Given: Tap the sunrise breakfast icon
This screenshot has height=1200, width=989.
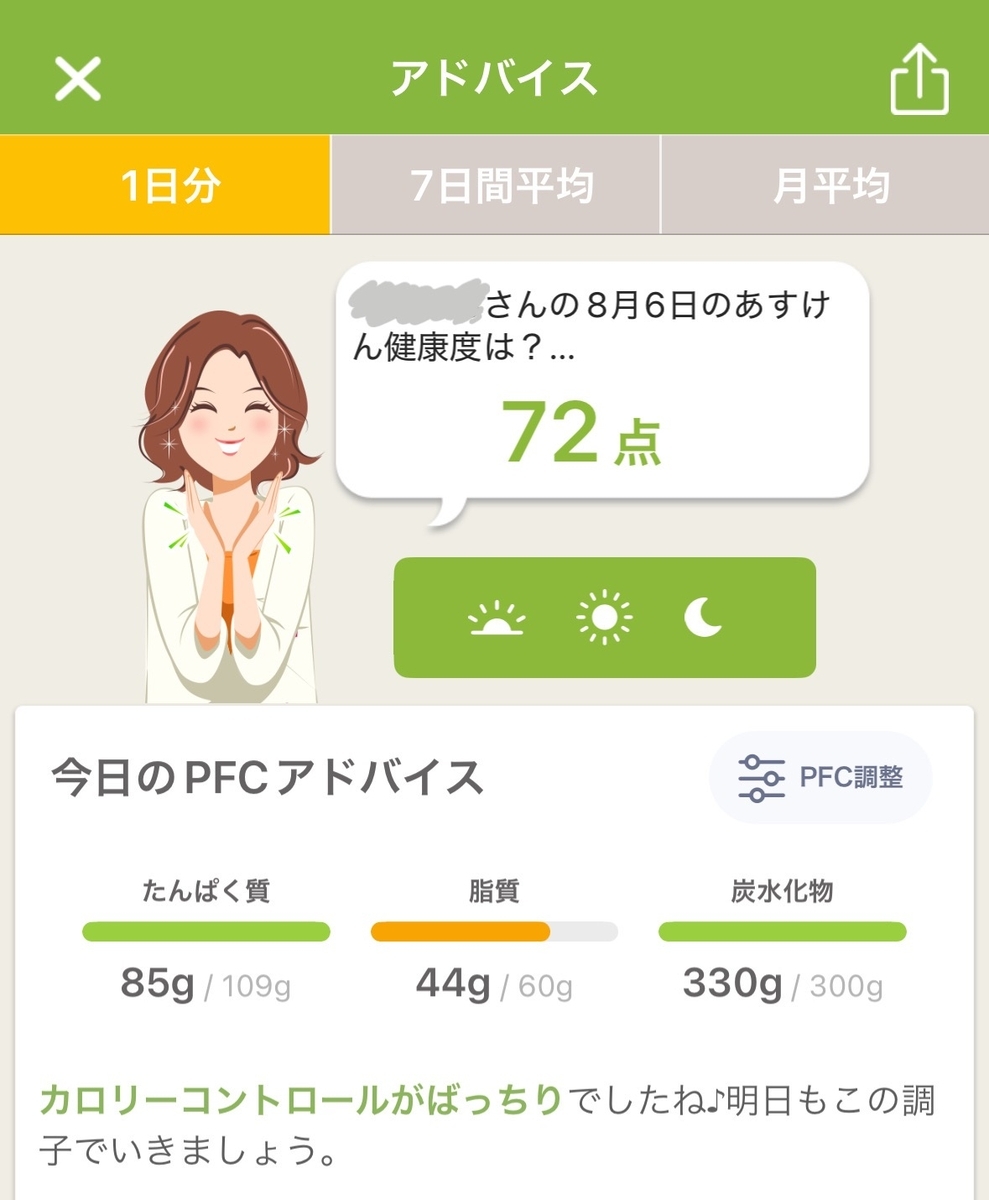Looking at the screenshot, I should tap(497, 620).
